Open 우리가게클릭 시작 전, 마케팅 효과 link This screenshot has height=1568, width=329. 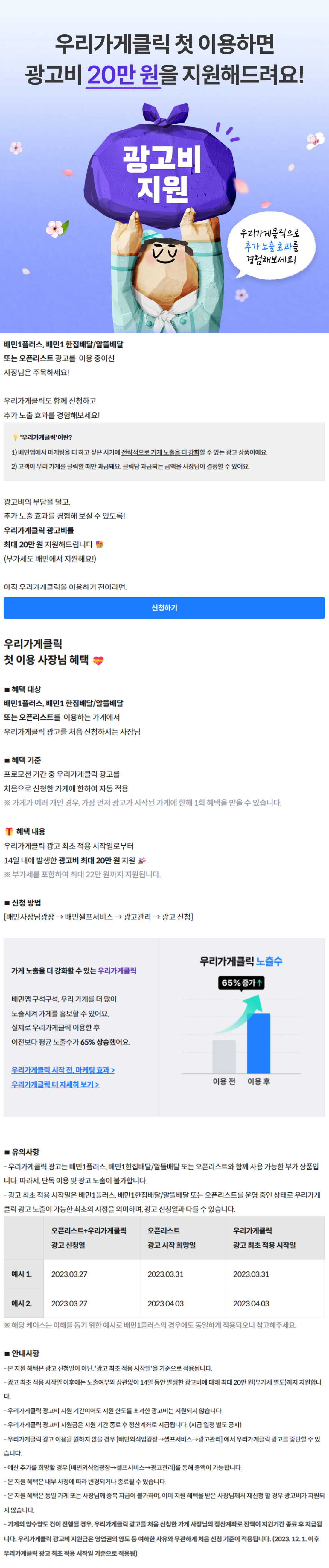pos(63,1069)
